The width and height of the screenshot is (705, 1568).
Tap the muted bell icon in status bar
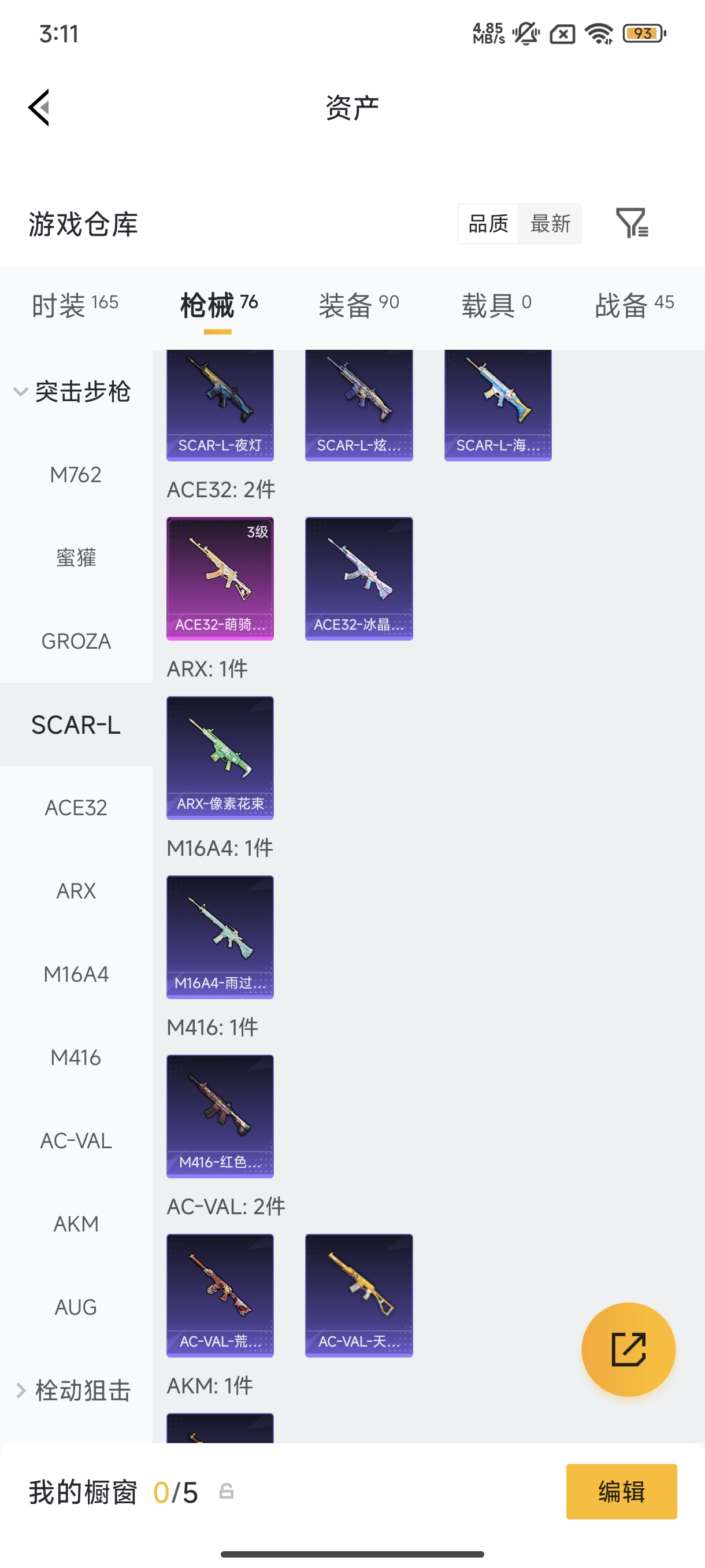pos(524,35)
